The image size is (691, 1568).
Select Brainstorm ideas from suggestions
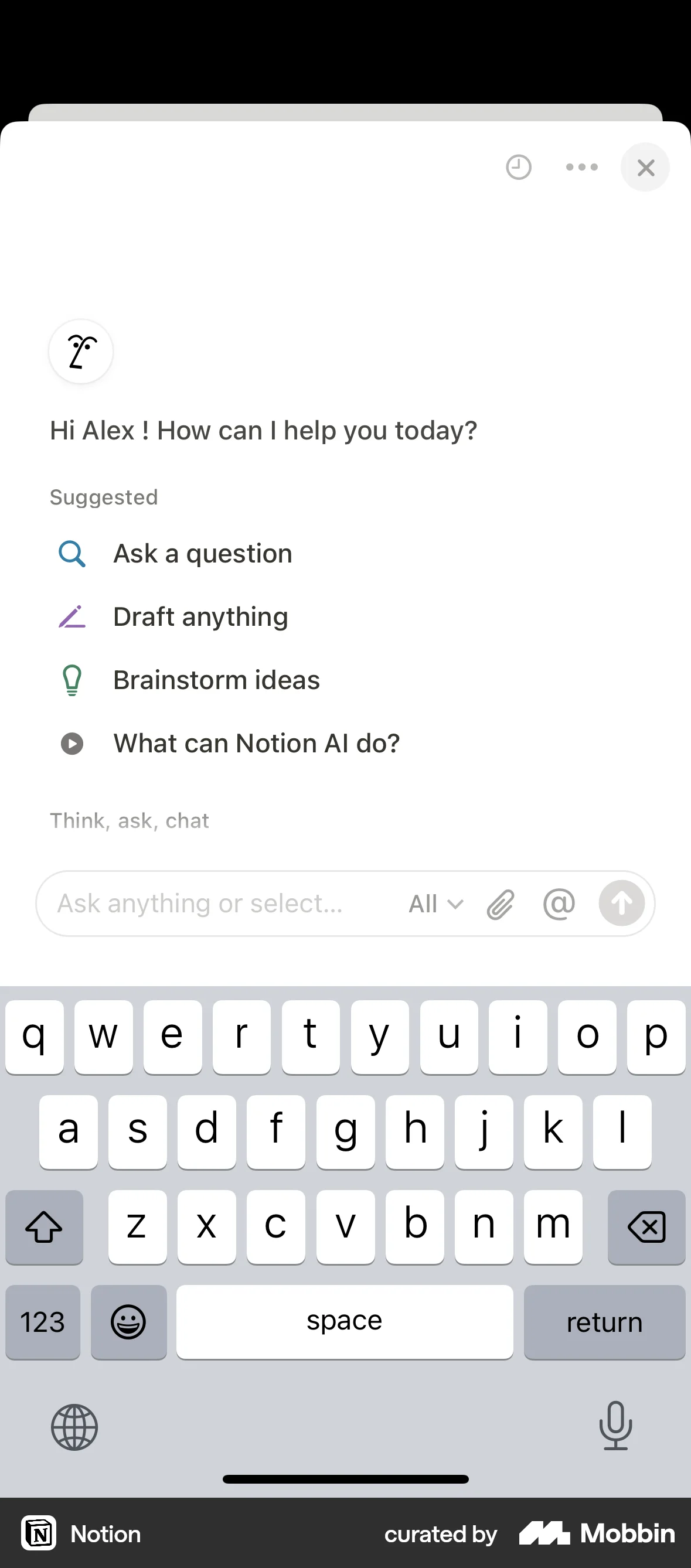pos(216,679)
